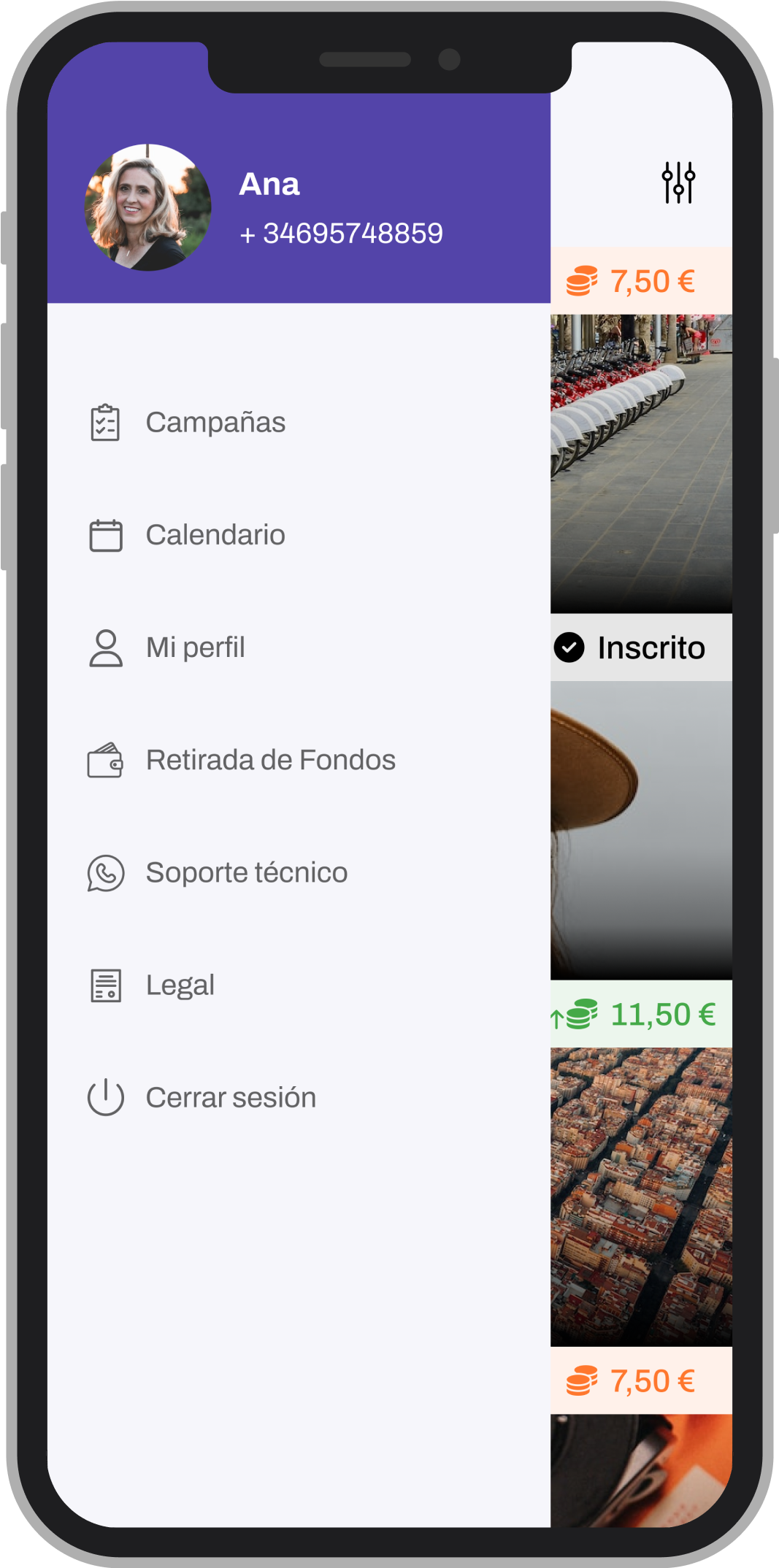Viewport: 779px width, 1568px height.
Task: Open the Inscrito campaign with the hat
Action: (641, 796)
